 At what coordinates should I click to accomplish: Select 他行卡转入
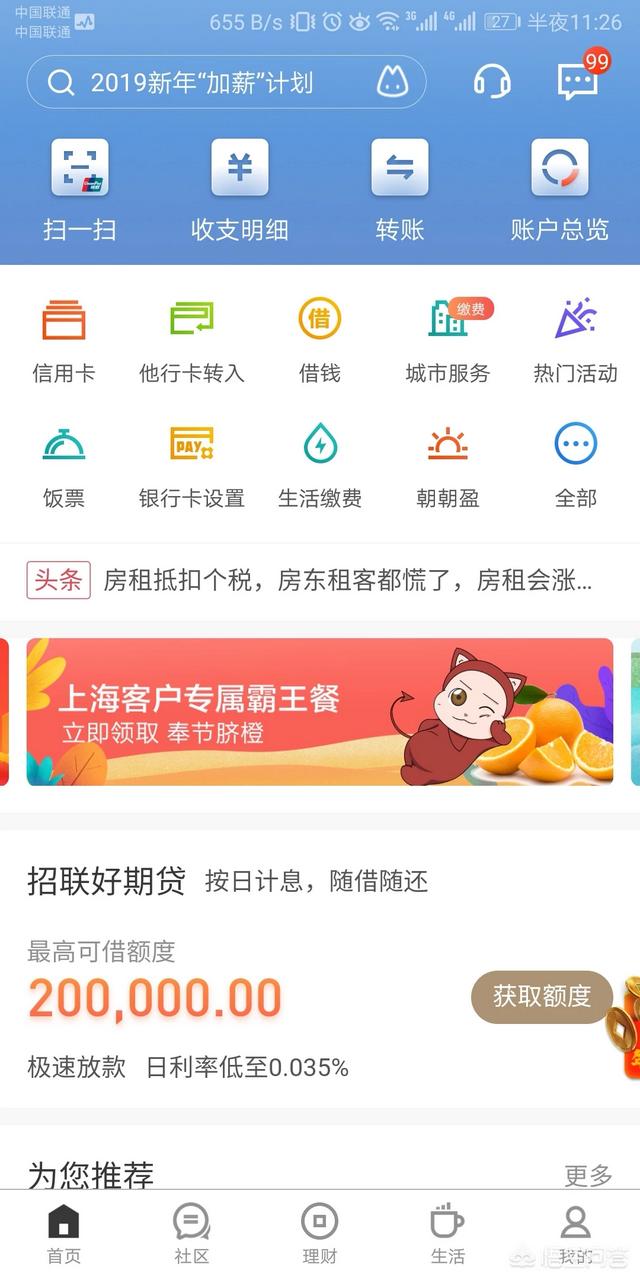(192, 340)
